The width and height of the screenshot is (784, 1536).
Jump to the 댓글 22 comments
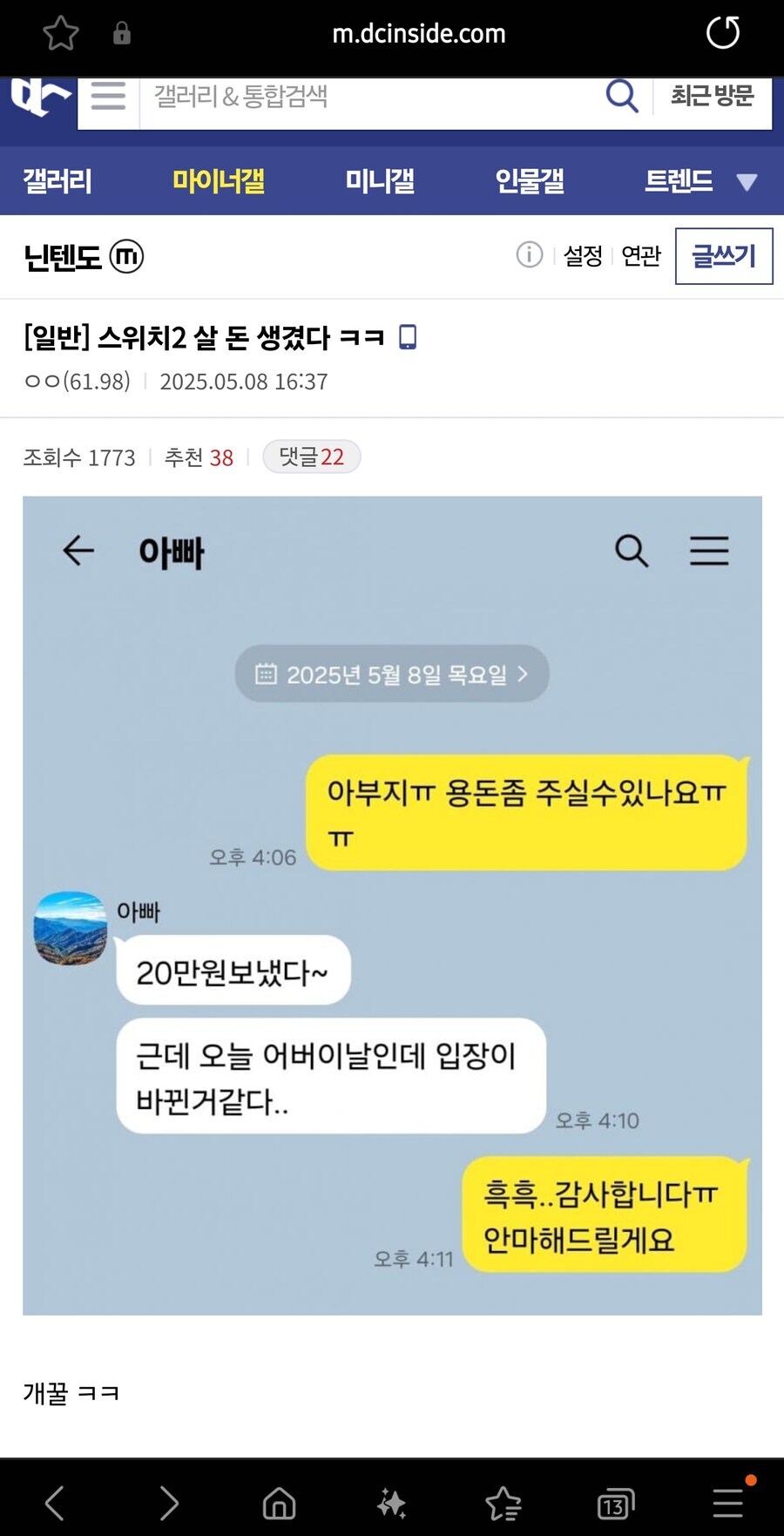311,457
